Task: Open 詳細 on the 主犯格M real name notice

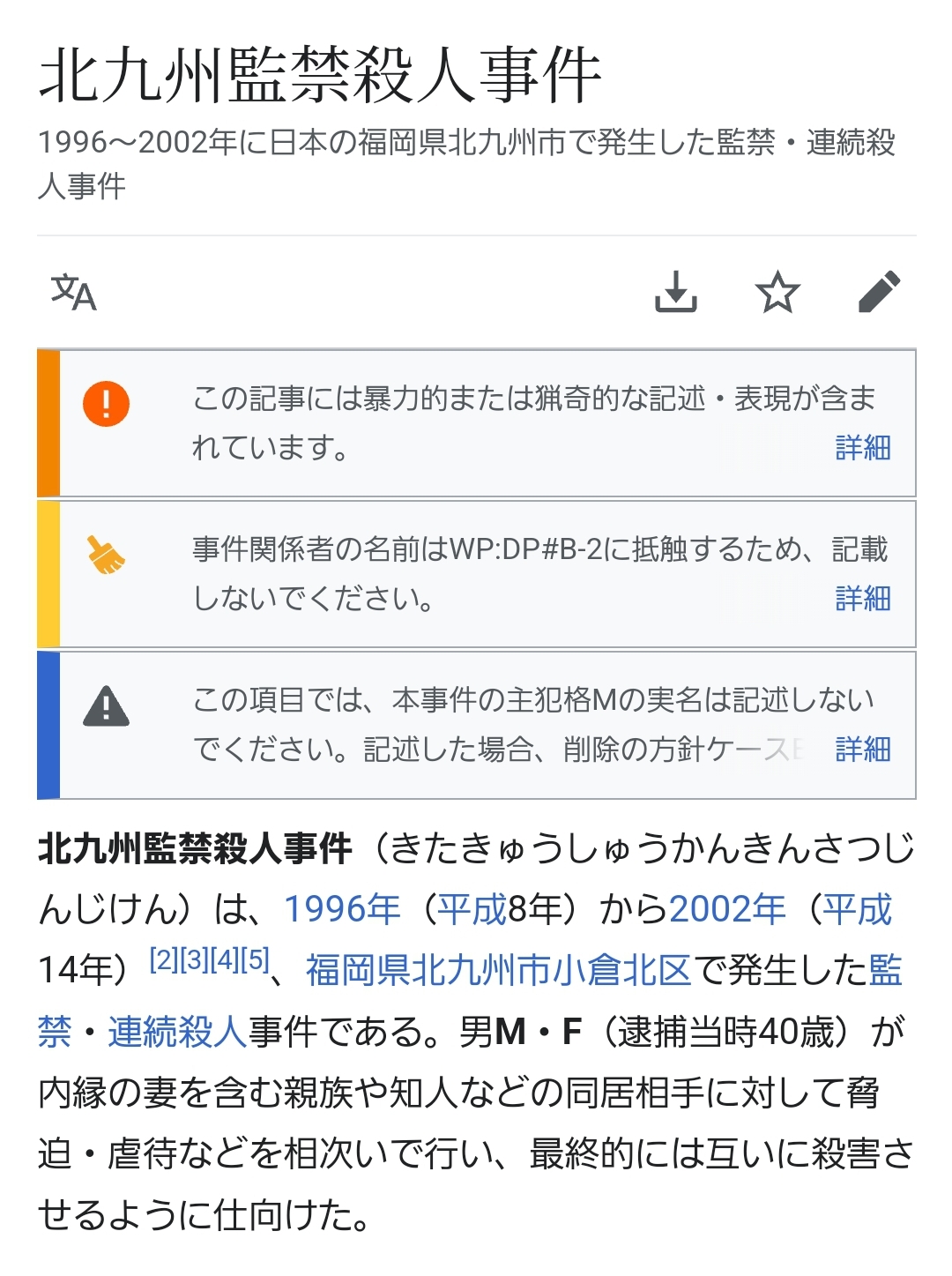Action: click(862, 749)
